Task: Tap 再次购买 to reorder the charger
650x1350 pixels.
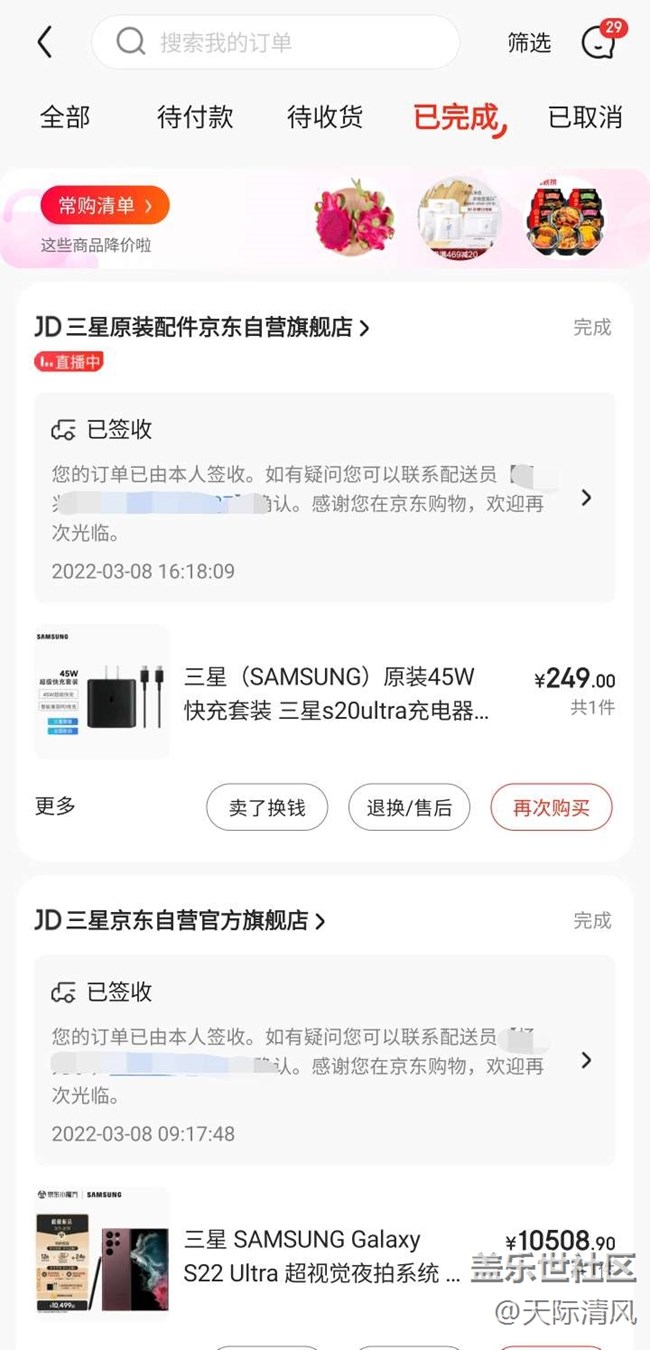Action: point(551,807)
